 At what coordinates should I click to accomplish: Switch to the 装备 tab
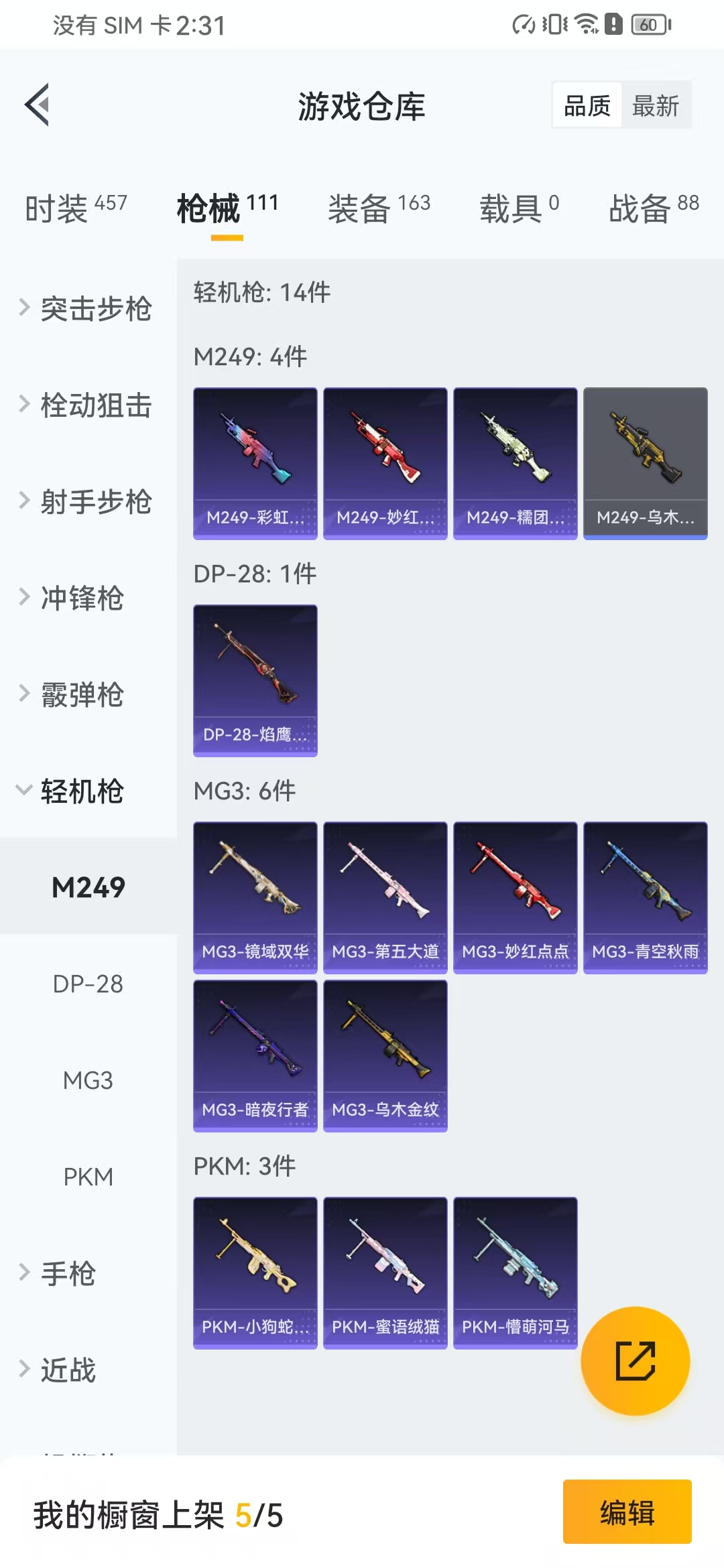(379, 208)
